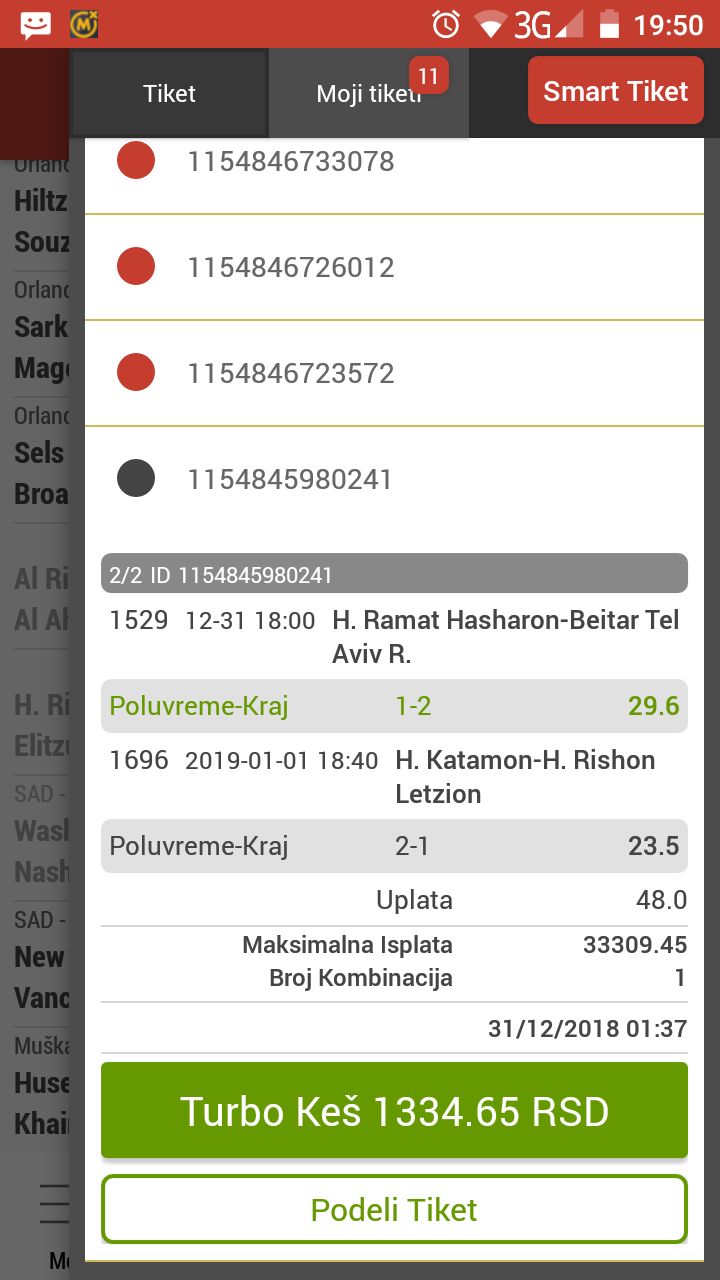Tap Podeli Tiket to share the ticket

click(x=394, y=1210)
